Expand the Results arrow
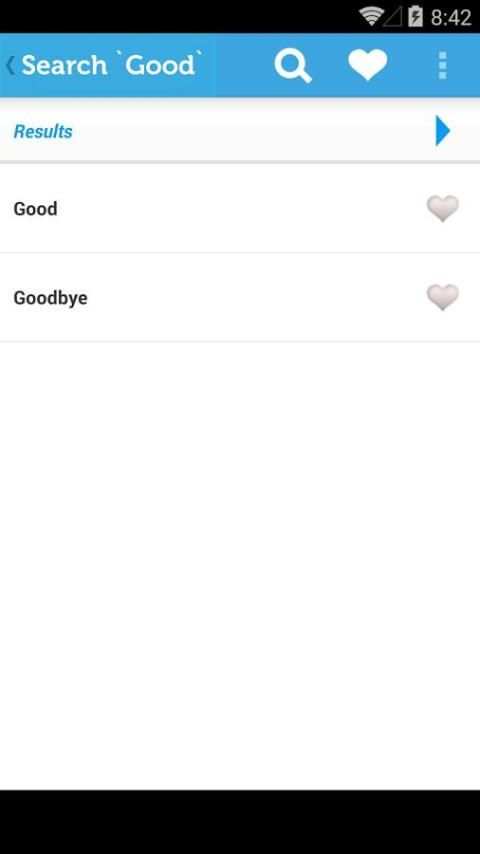 tap(443, 131)
